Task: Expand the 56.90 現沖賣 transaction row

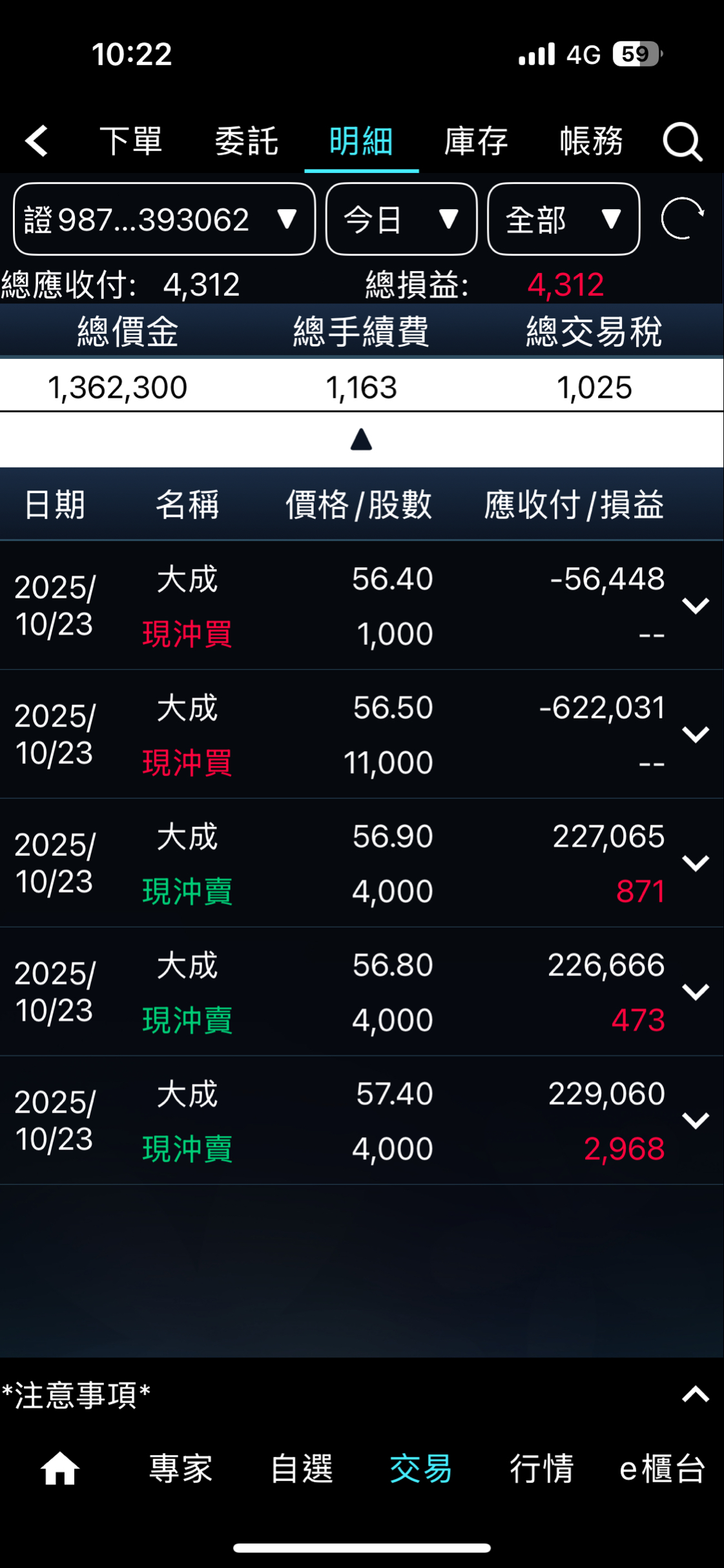Action: 696,863
